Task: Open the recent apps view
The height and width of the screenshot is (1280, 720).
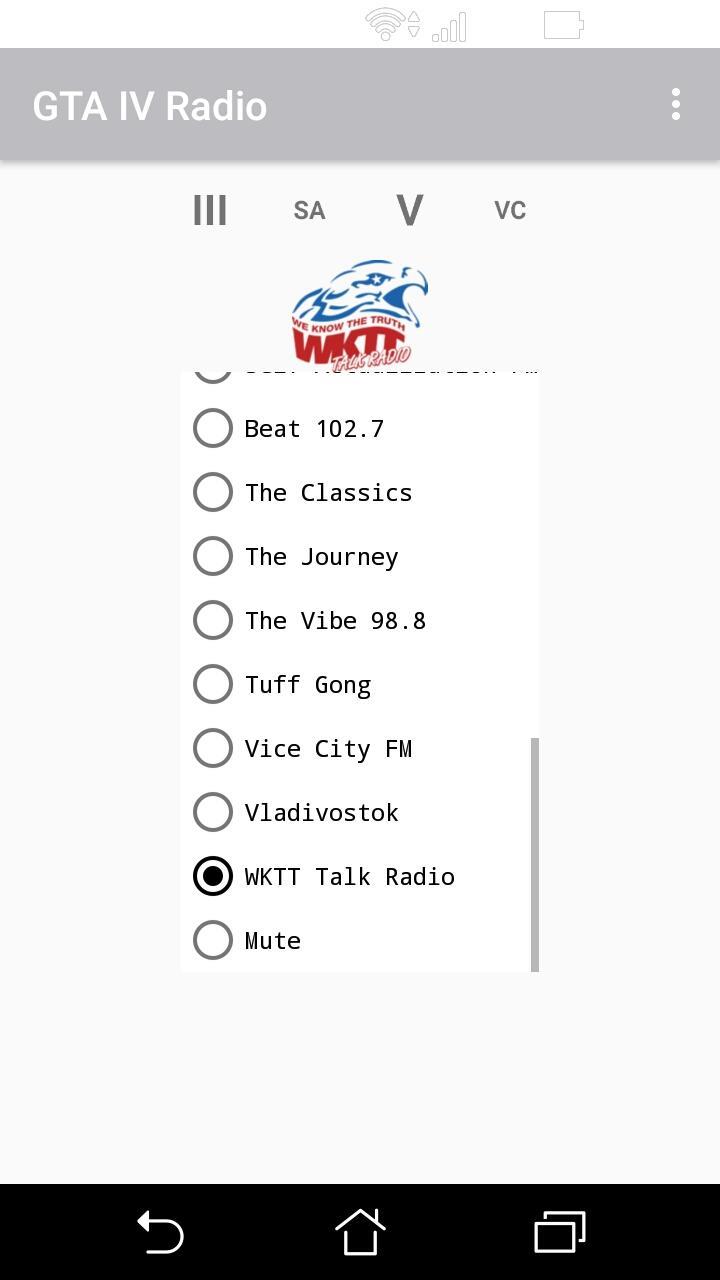Action: click(x=559, y=1232)
